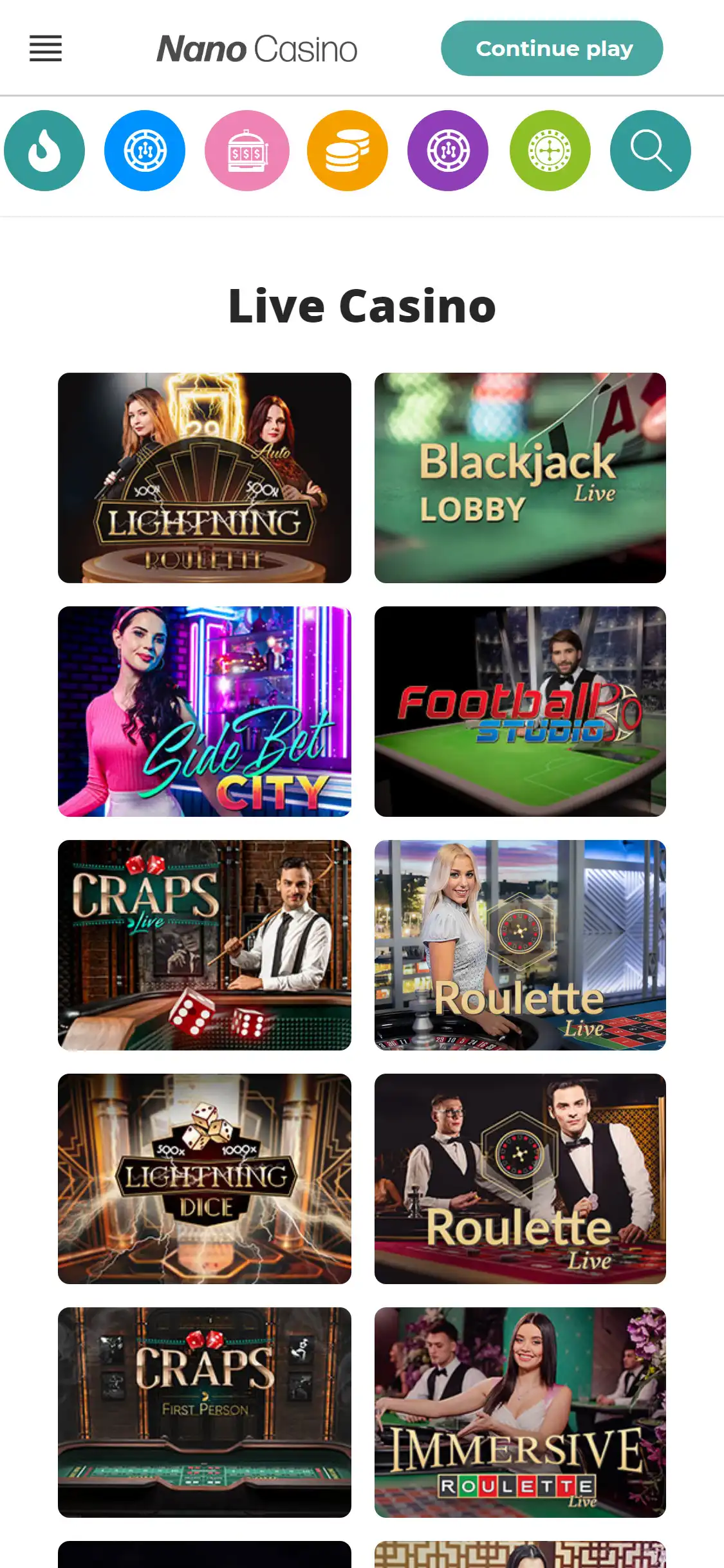Open the Football Studio game
This screenshot has width=724, height=1568.
[x=520, y=711]
